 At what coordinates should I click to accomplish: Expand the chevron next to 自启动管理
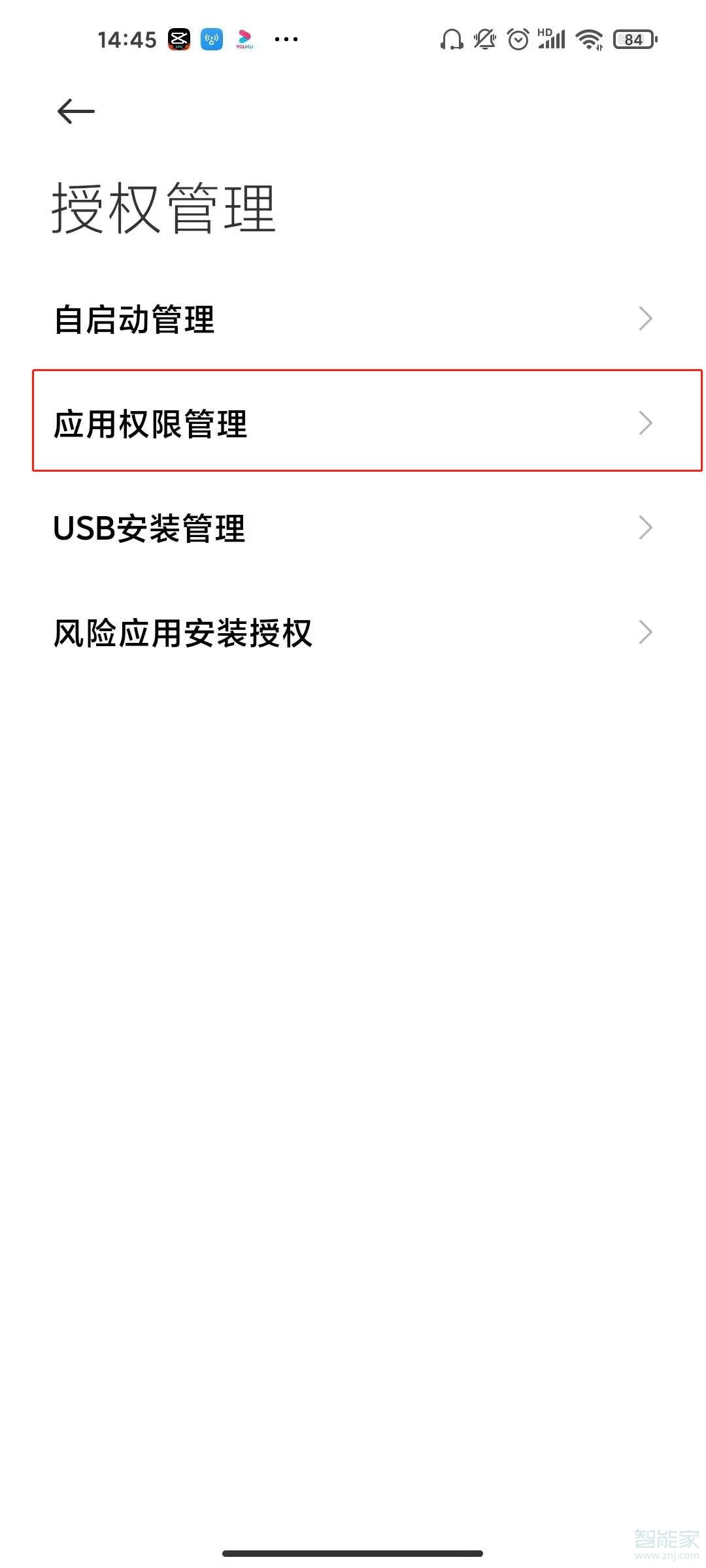click(x=646, y=319)
